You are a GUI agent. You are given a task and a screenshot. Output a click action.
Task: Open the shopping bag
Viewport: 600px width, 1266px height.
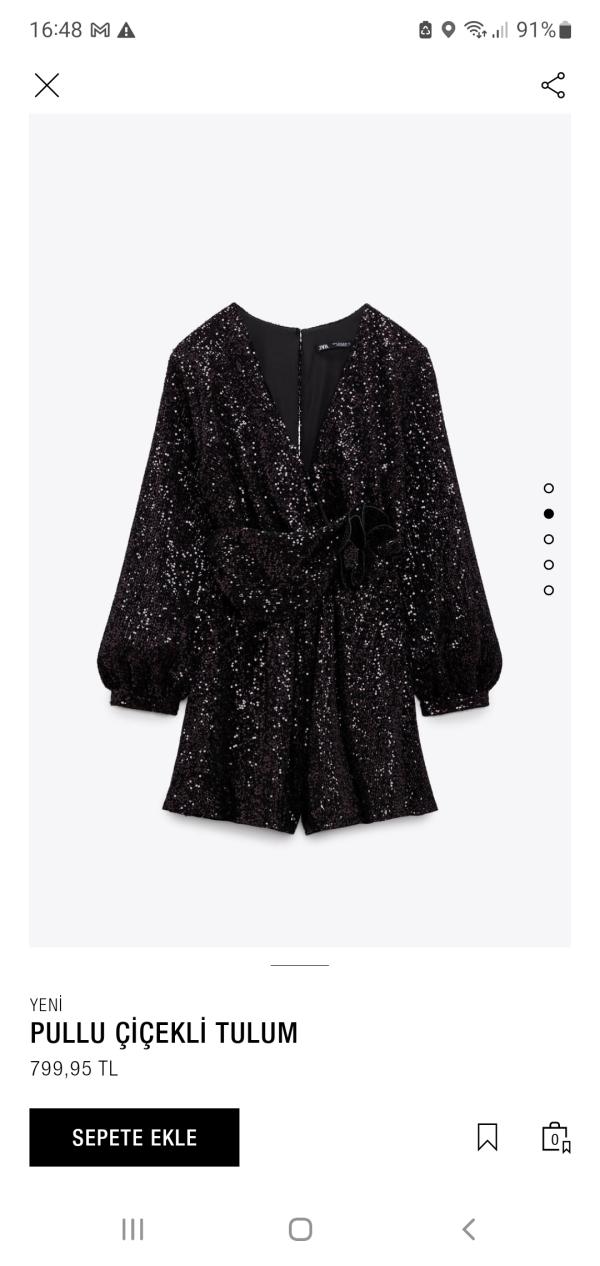point(555,1137)
